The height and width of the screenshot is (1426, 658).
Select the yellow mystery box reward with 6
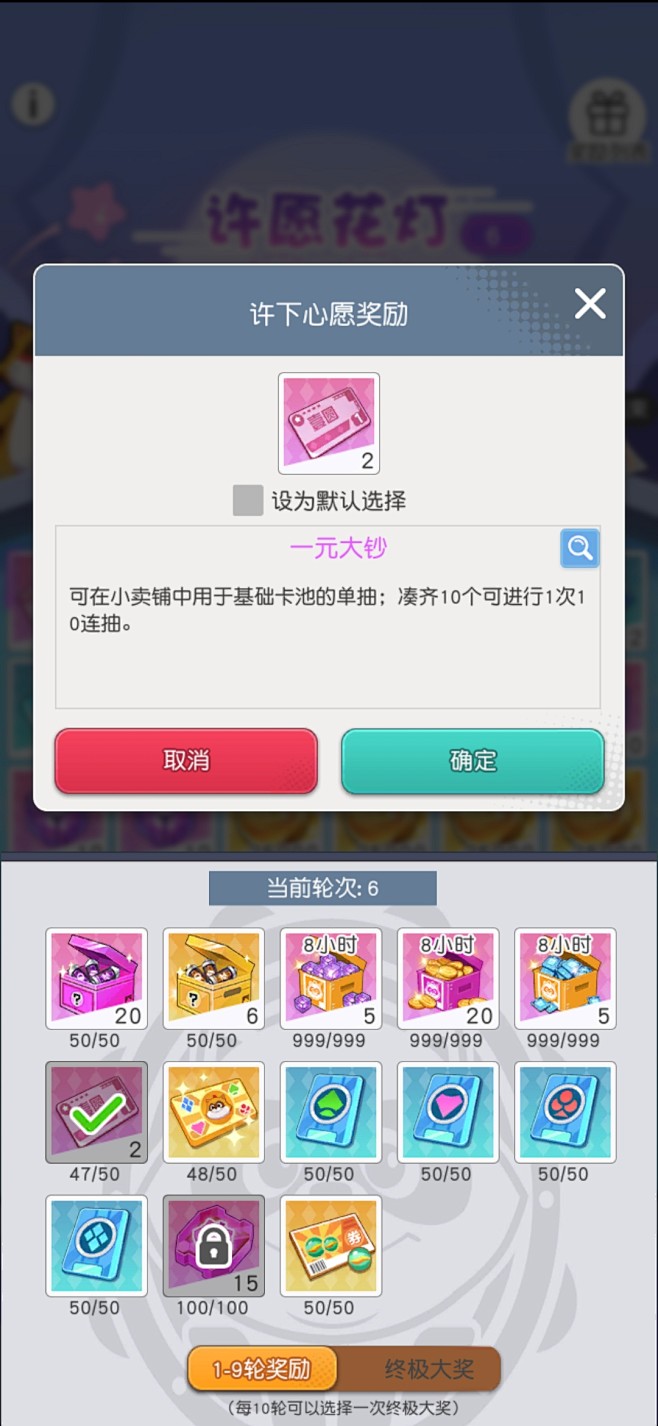coord(213,978)
